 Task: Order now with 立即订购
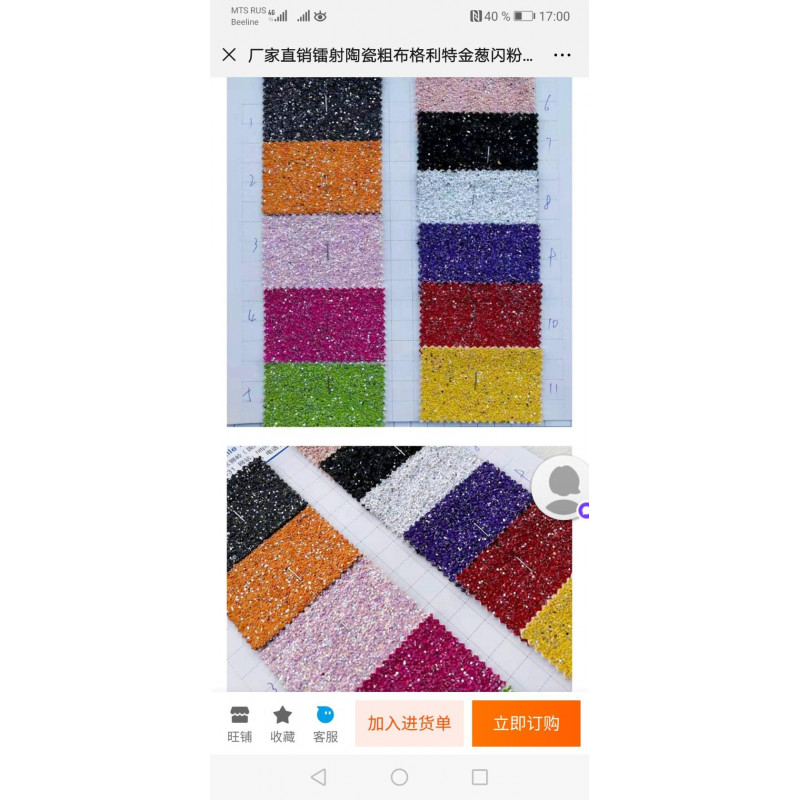526,723
